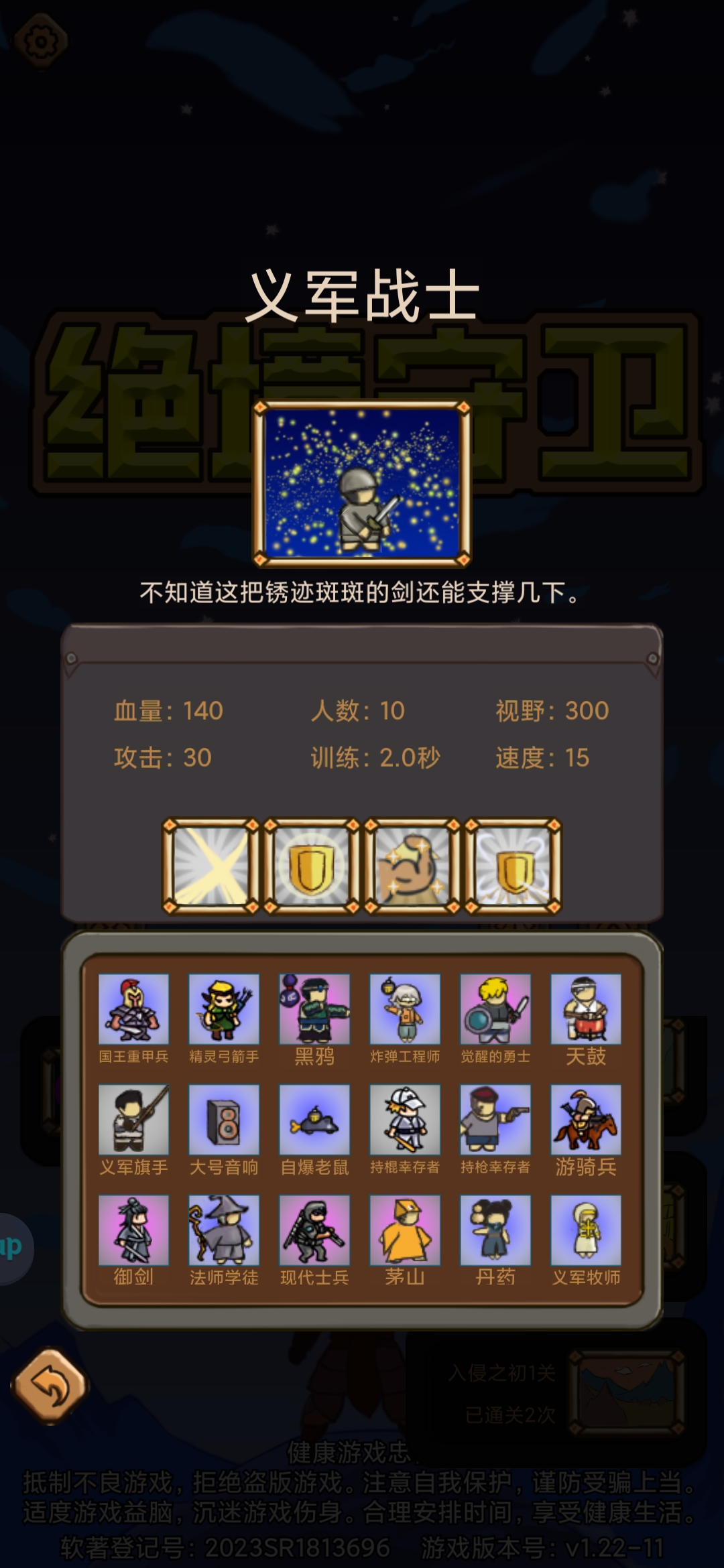Select the 精灵弓箭手 unit
Screen dimensions: 724x1568
click(224, 1009)
